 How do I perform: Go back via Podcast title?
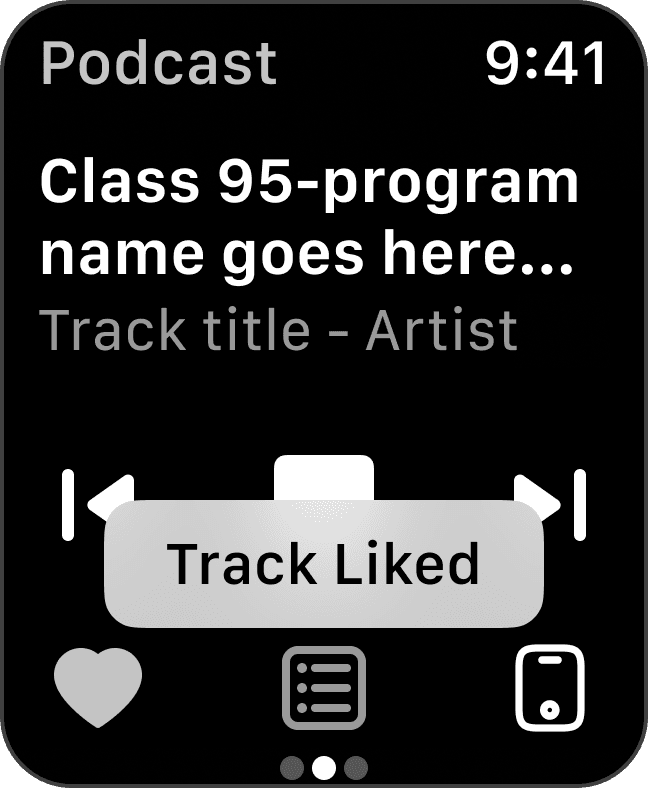click(159, 62)
